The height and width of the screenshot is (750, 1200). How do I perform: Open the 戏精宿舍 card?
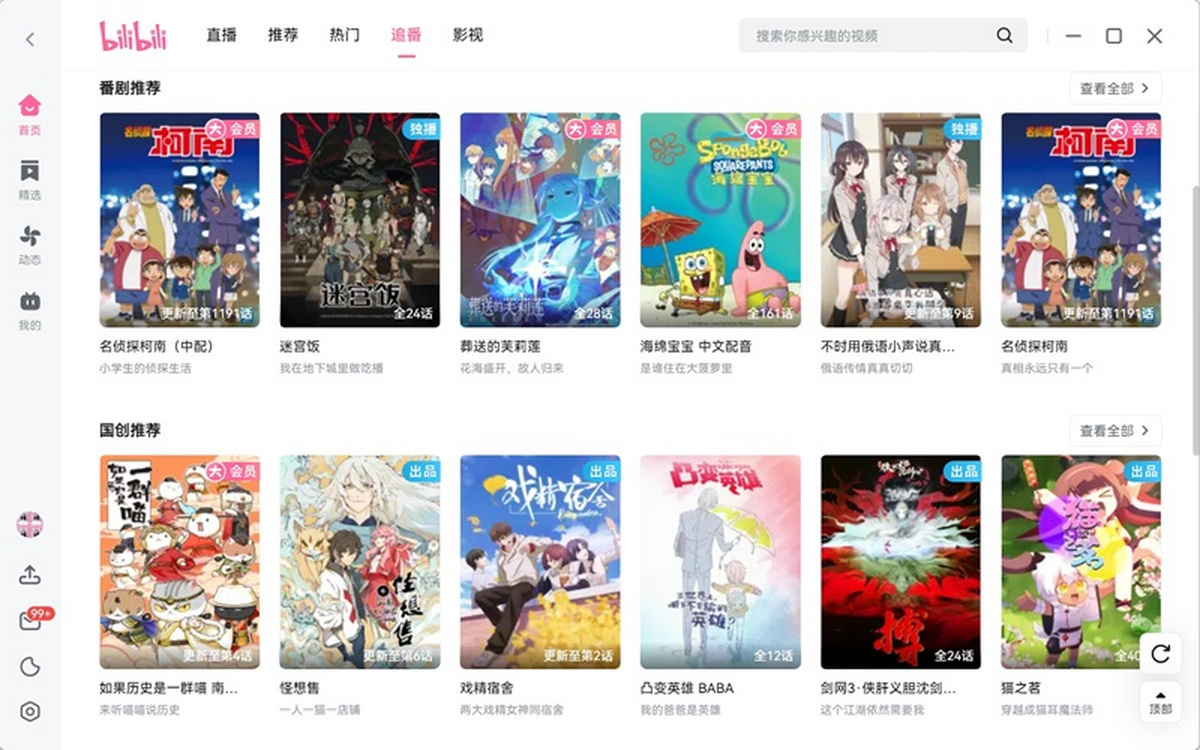(x=540, y=562)
